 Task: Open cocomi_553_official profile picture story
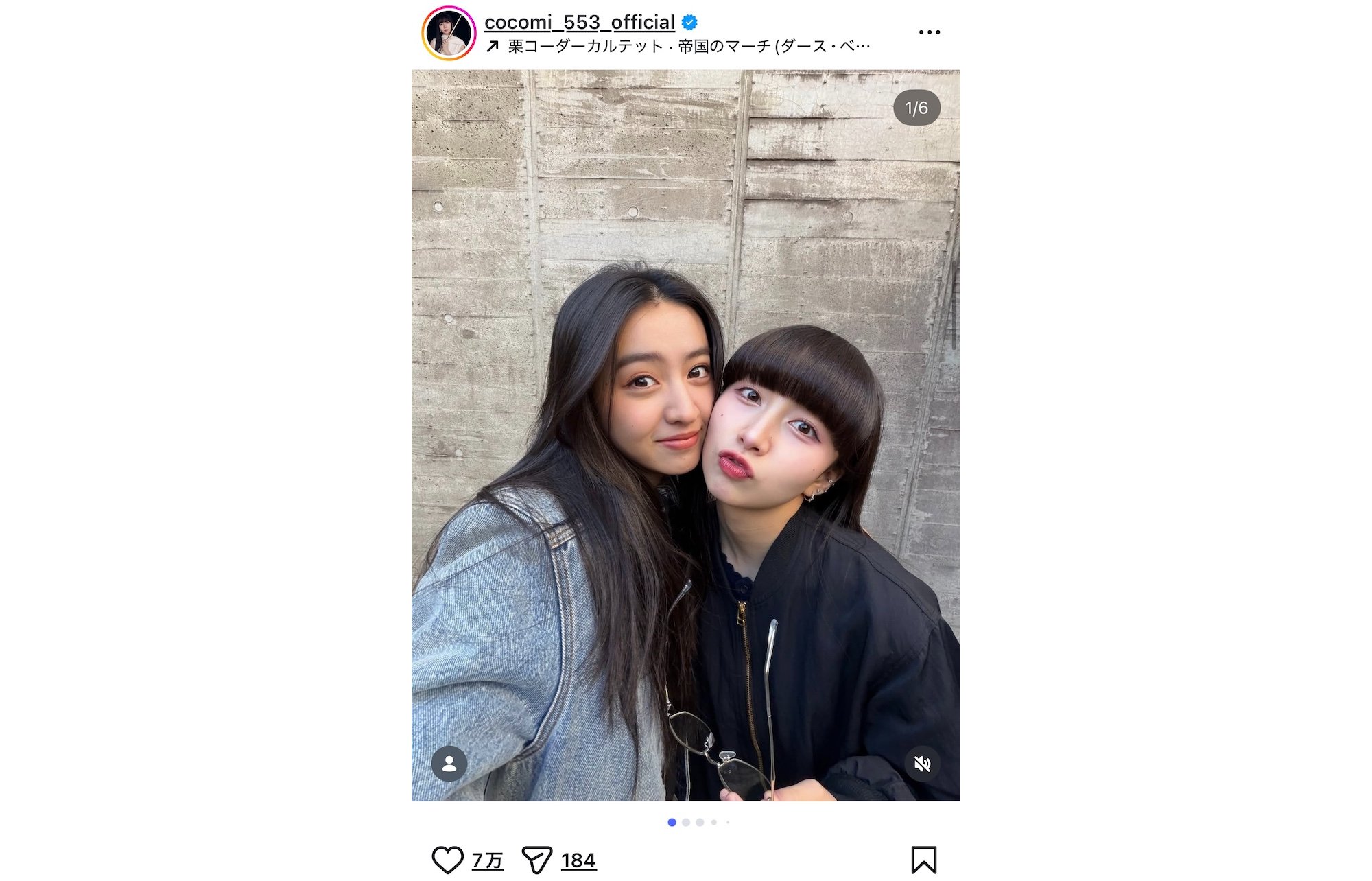449,33
